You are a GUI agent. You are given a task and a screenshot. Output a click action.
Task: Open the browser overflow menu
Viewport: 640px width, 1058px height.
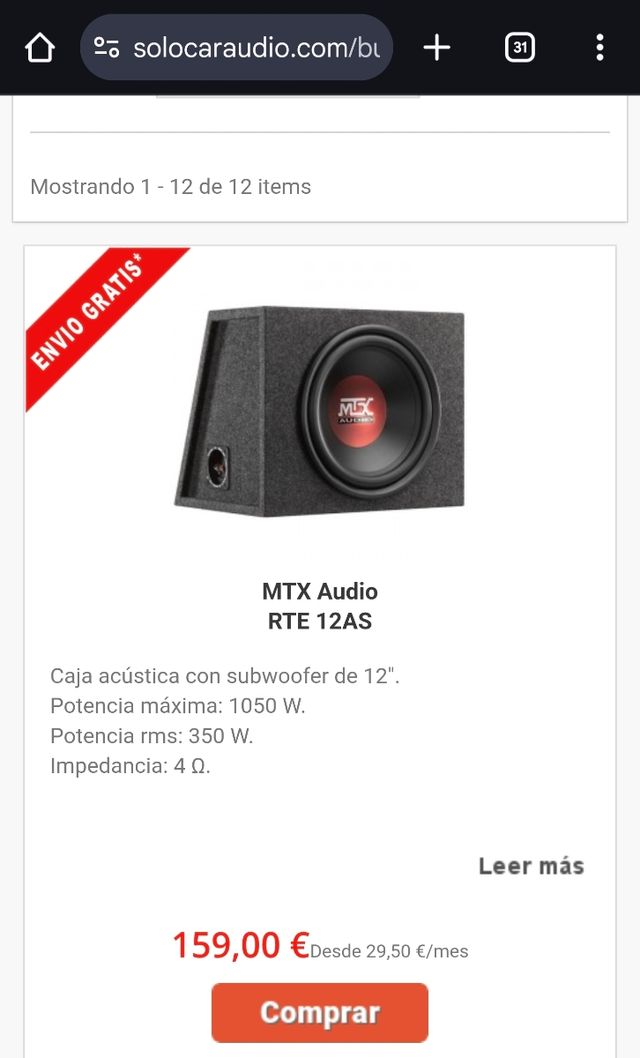pyautogui.click(x=599, y=47)
